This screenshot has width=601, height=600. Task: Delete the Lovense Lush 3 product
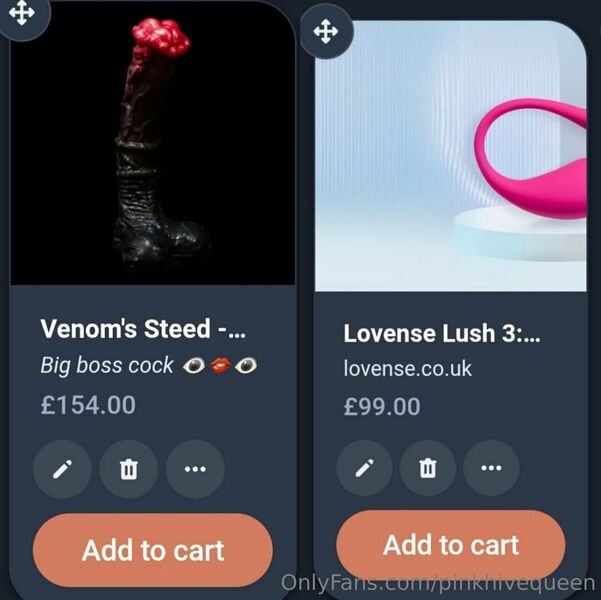pyautogui.click(x=428, y=468)
